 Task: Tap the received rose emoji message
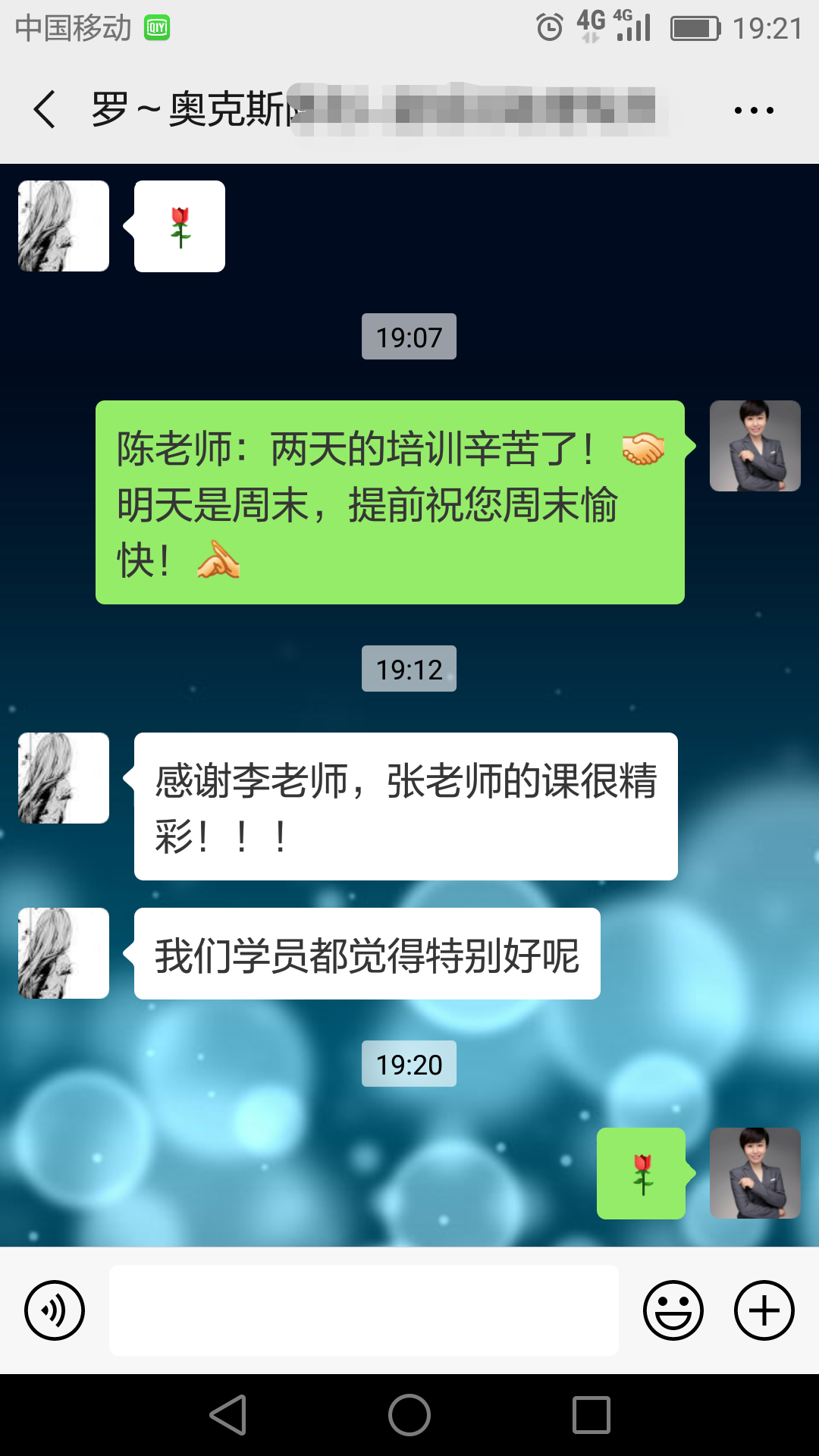point(179,225)
